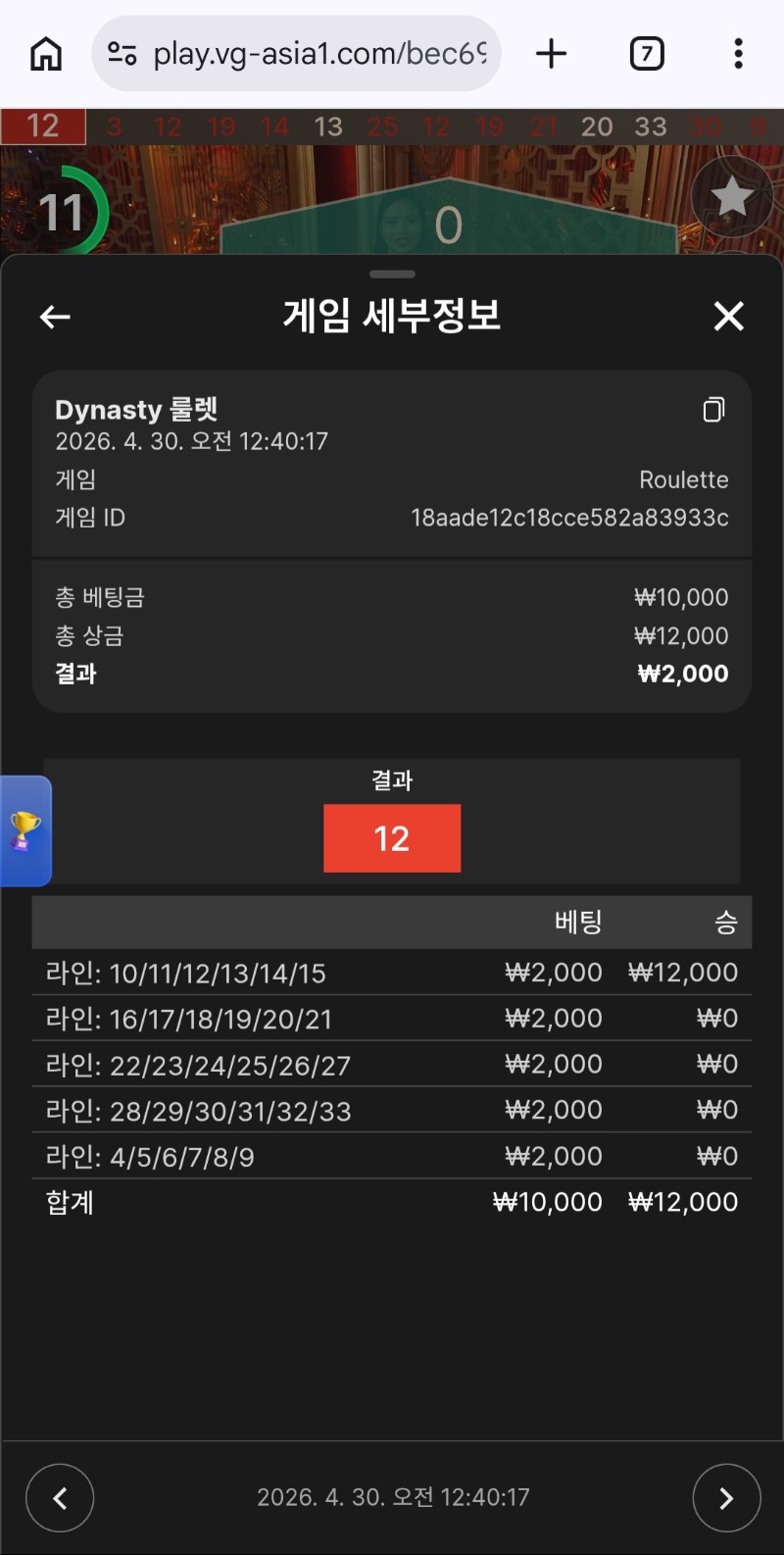Tap the star favorites icon
784x1555 pixels.
[x=731, y=197]
